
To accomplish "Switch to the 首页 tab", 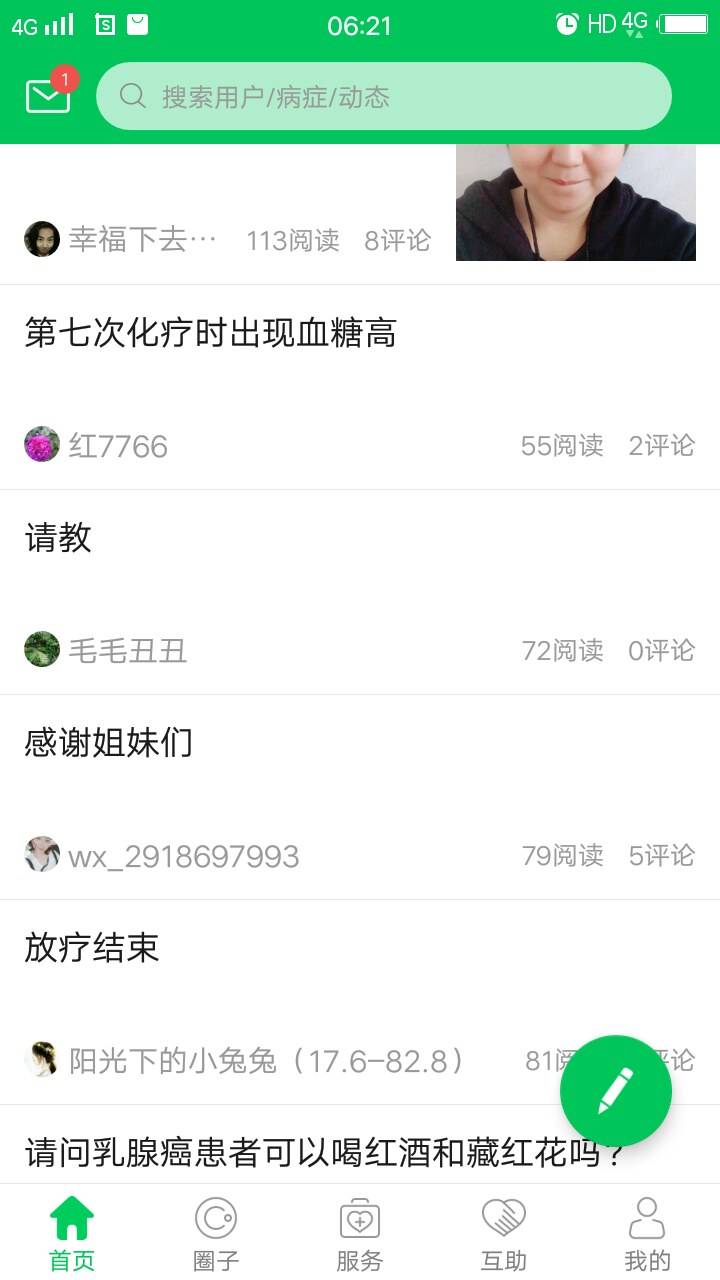I will pos(72,1234).
